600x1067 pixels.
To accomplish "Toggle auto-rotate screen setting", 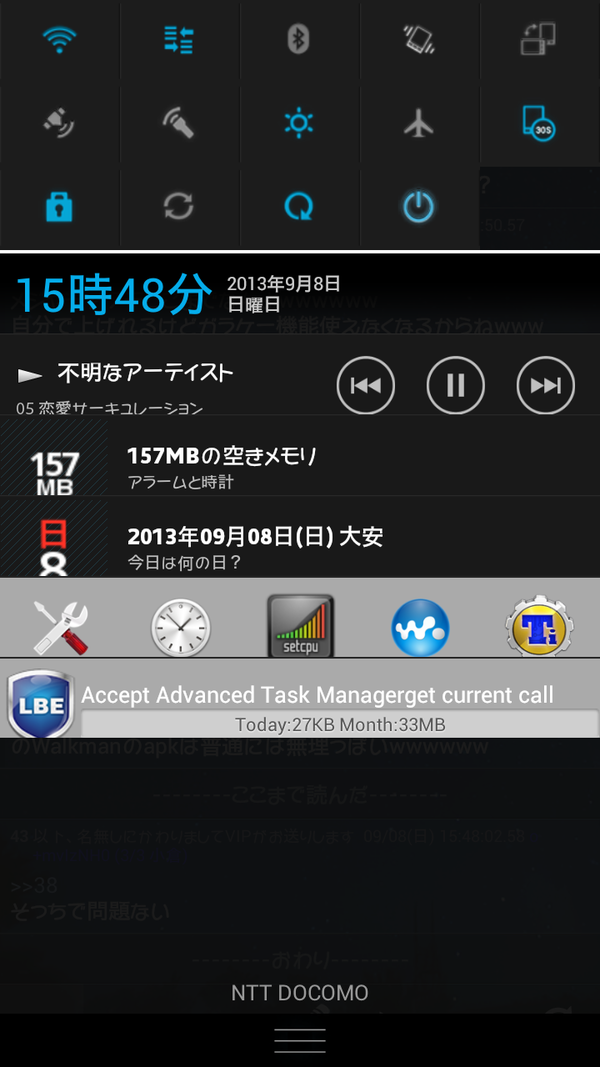I will (x=419, y=41).
